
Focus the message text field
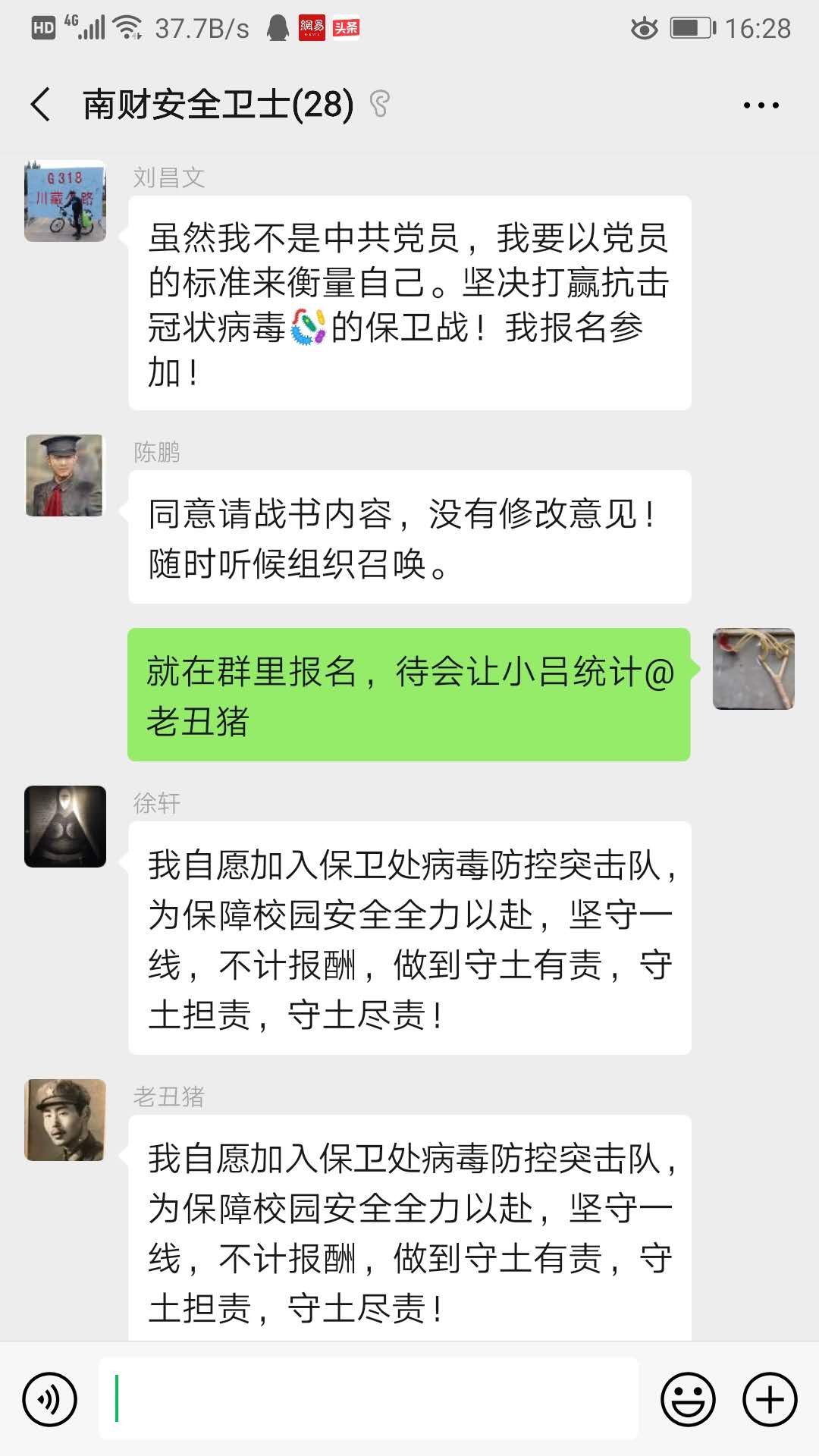click(369, 1398)
